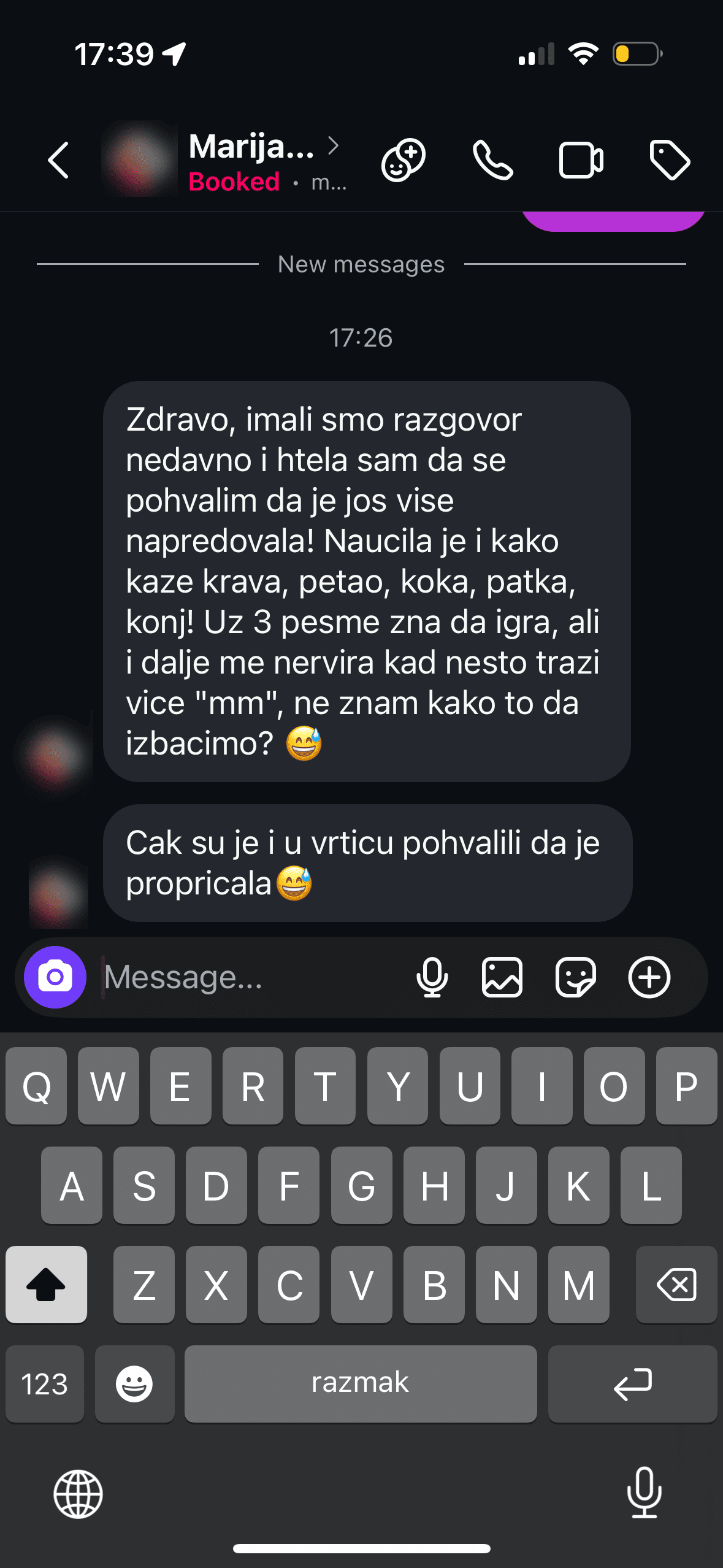Open the camera from message bar
Image resolution: width=723 pixels, height=1568 pixels.
55,977
